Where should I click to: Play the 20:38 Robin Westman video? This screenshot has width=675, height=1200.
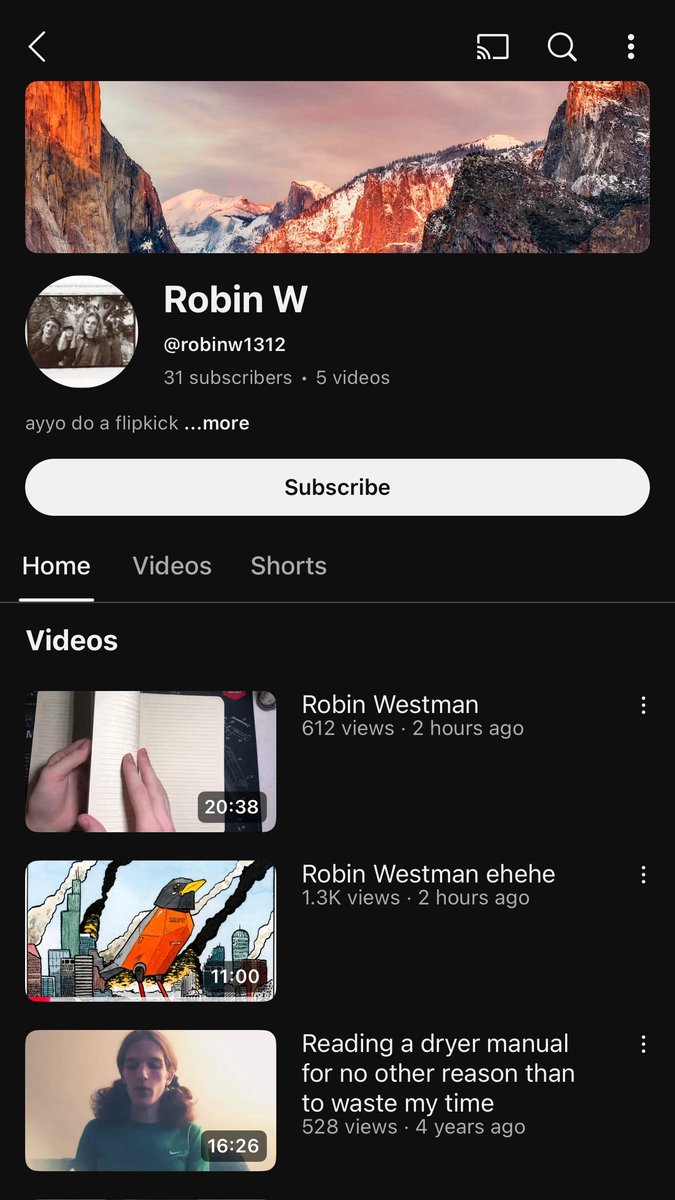(x=150, y=761)
